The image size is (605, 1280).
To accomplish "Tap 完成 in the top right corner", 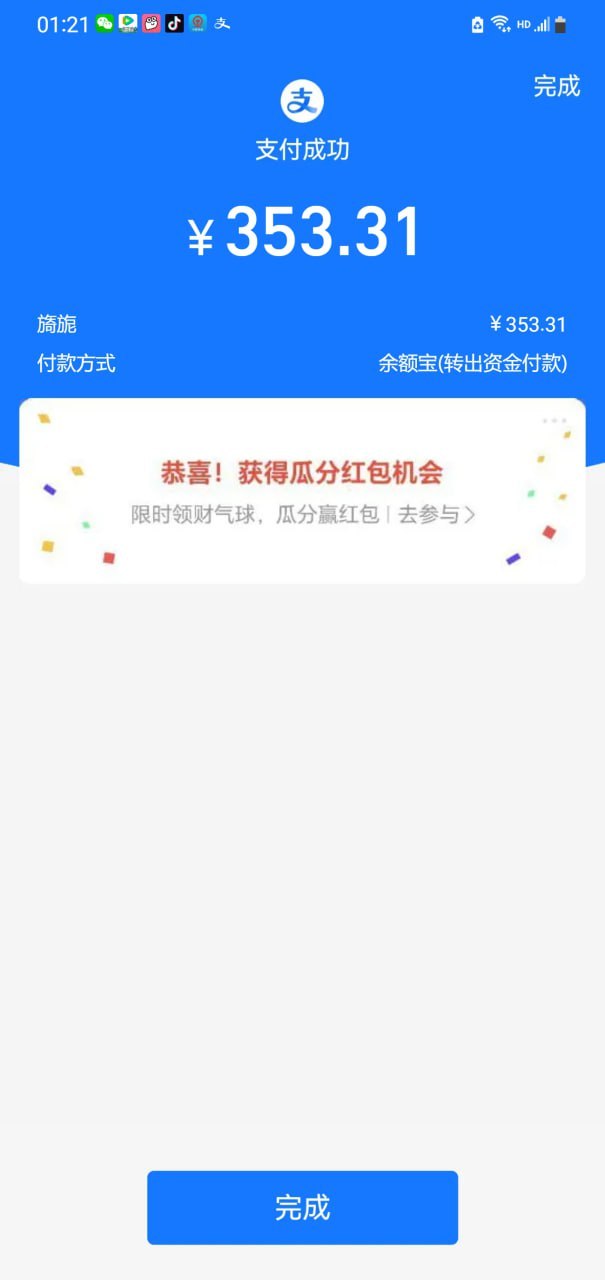I will click(556, 87).
